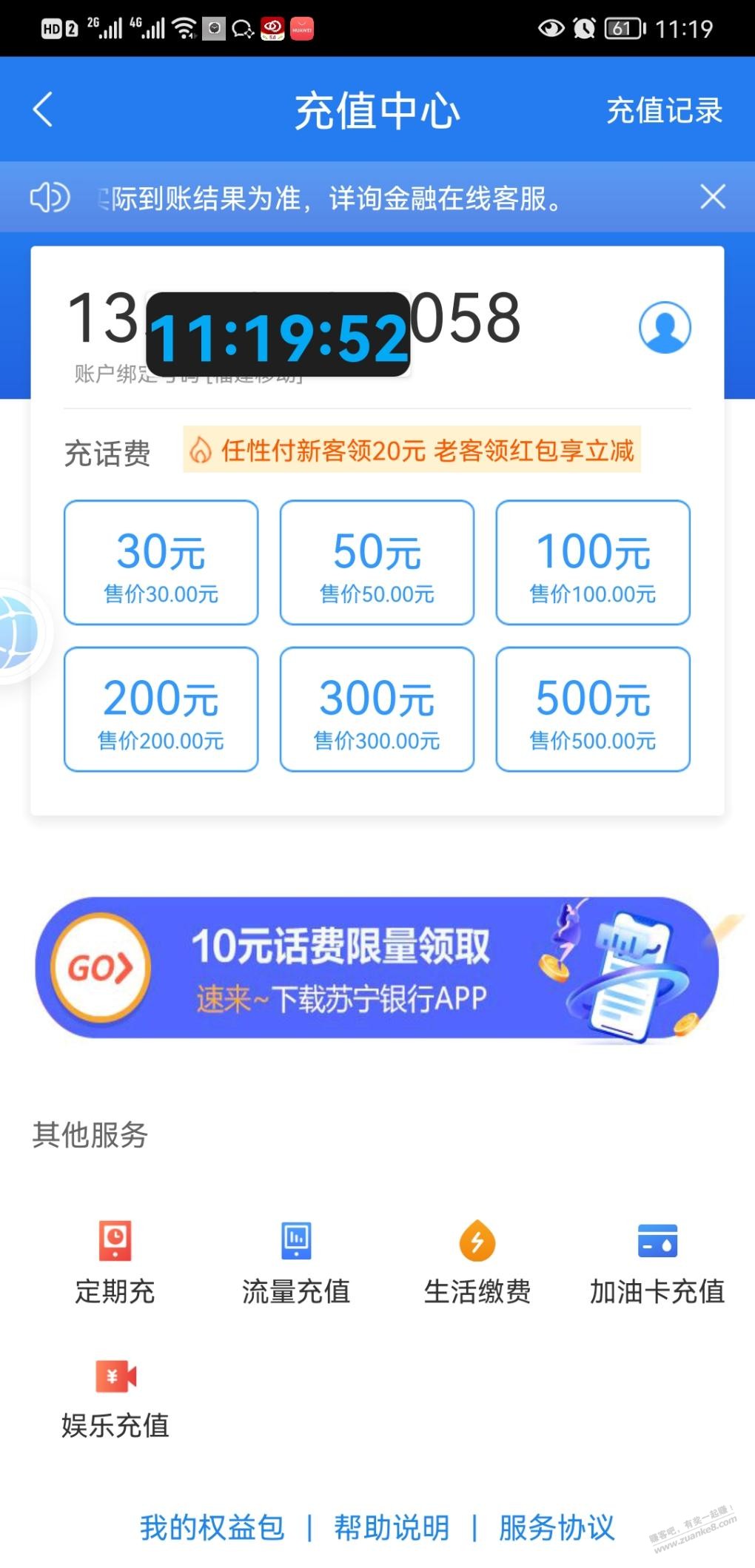Open 加油卡充值 fuel card recharge
The image size is (755, 1568).
click(x=657, y=1261)
